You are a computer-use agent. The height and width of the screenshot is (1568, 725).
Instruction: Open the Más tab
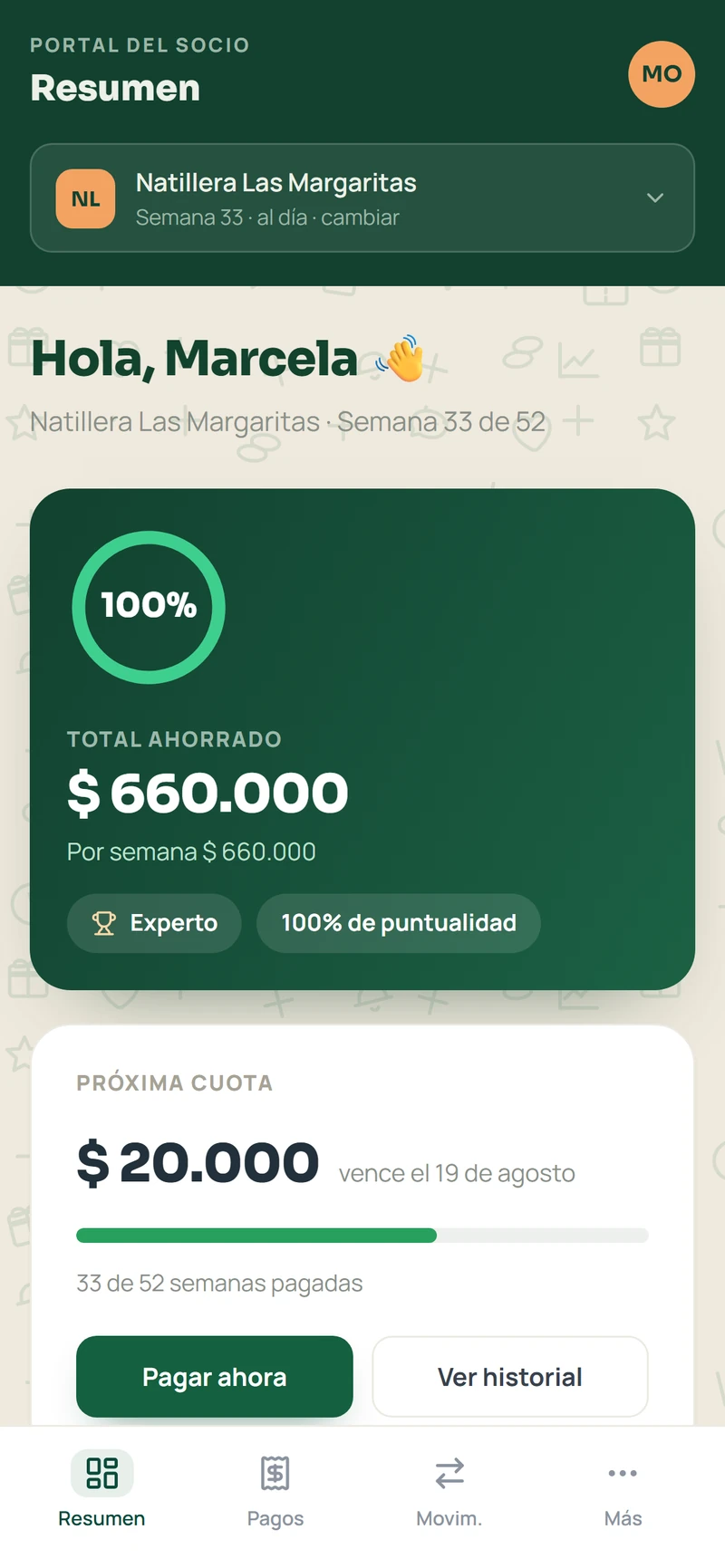coord(623,1489)
